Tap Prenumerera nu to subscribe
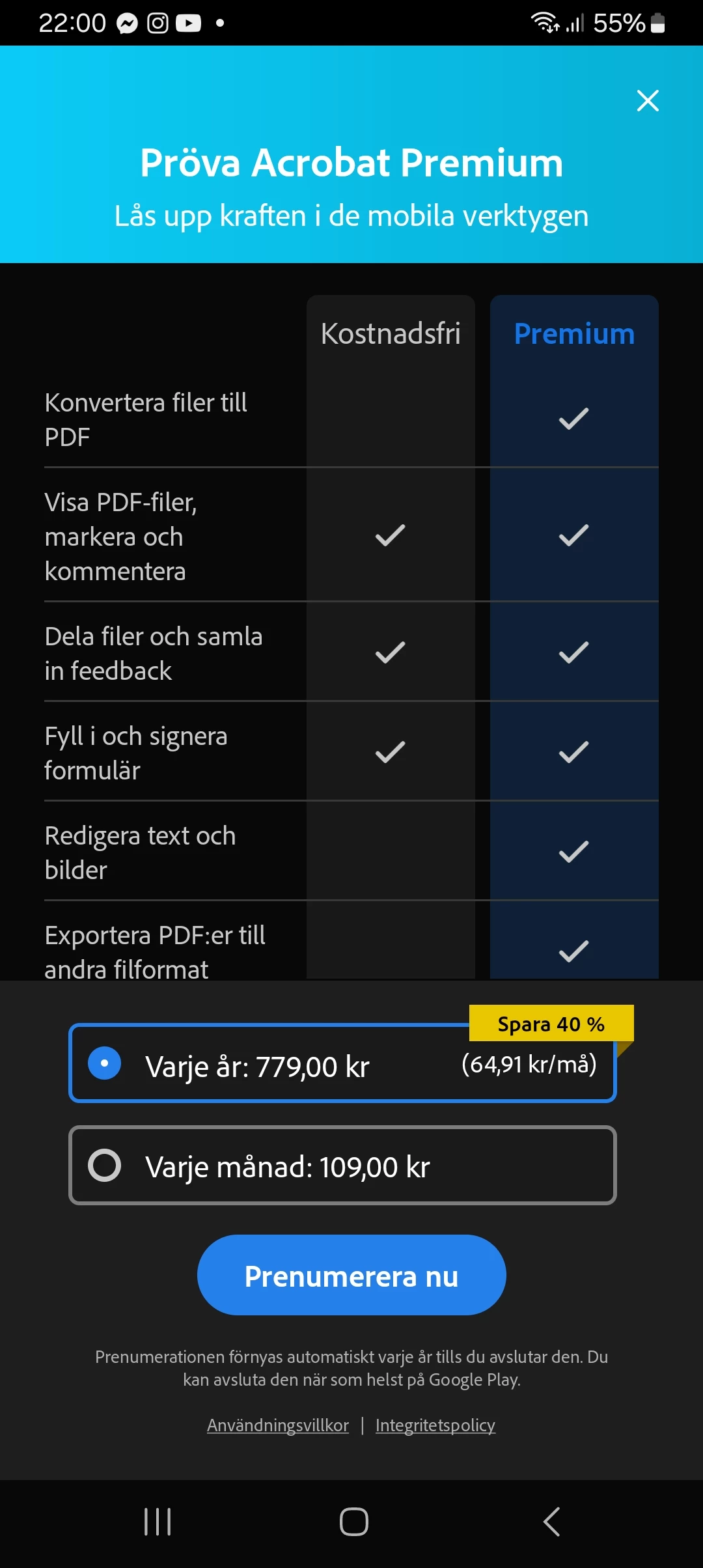The image size is (703, 1568). [x=351, y=1275]
